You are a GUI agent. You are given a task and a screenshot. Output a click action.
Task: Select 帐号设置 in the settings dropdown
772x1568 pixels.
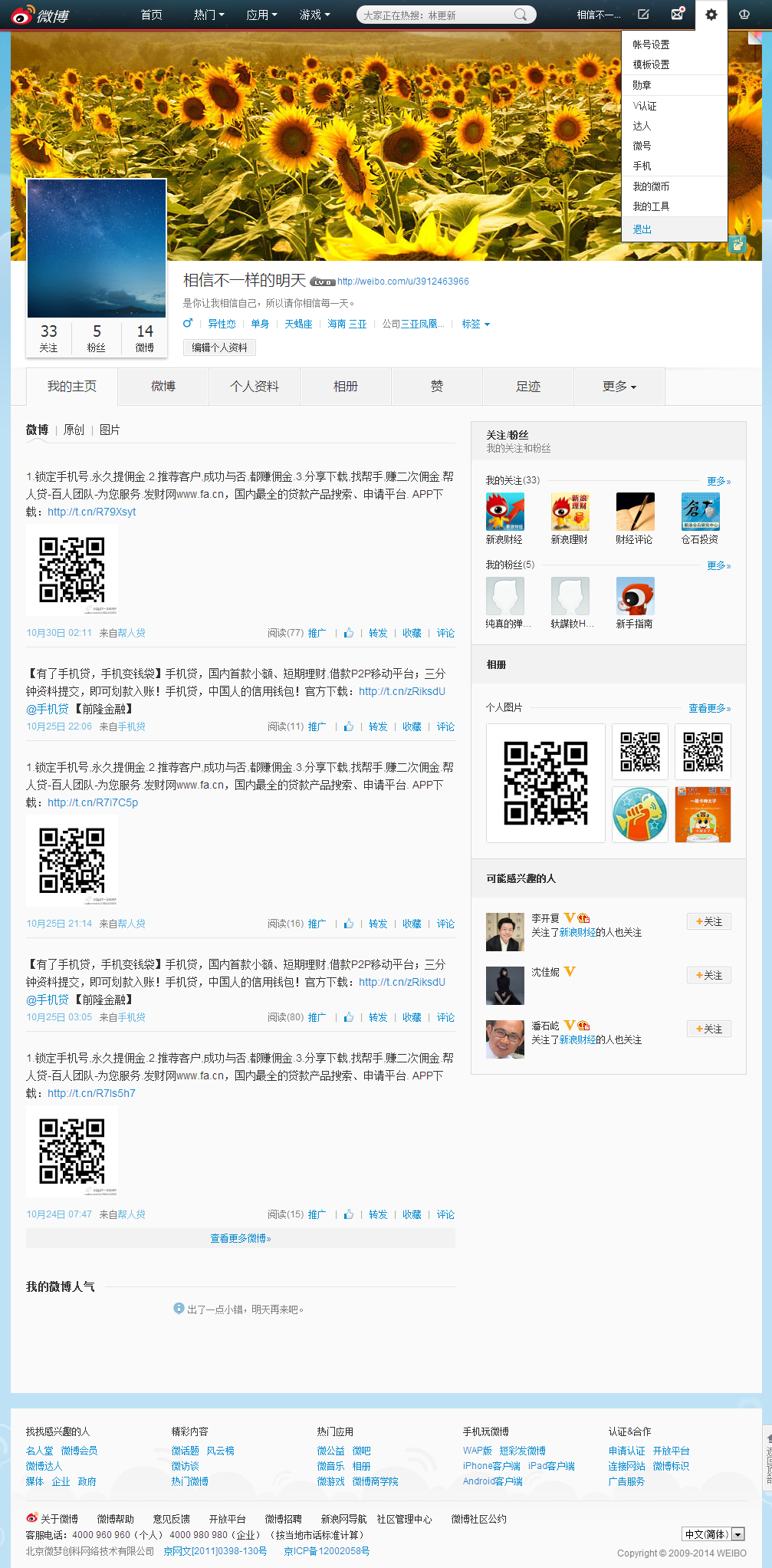tap(651, 44)
